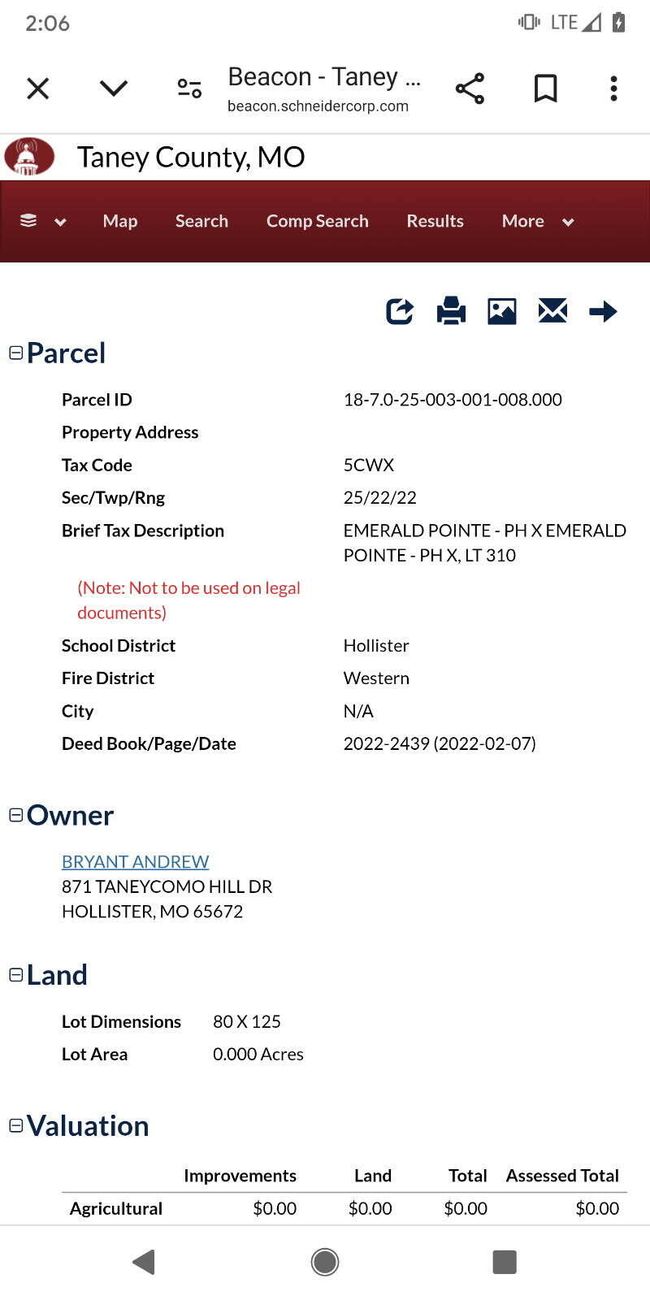The width and height of the screenshot is (650, 1300).
Task: Email this parcel report
Action: [x=552, y=312]
